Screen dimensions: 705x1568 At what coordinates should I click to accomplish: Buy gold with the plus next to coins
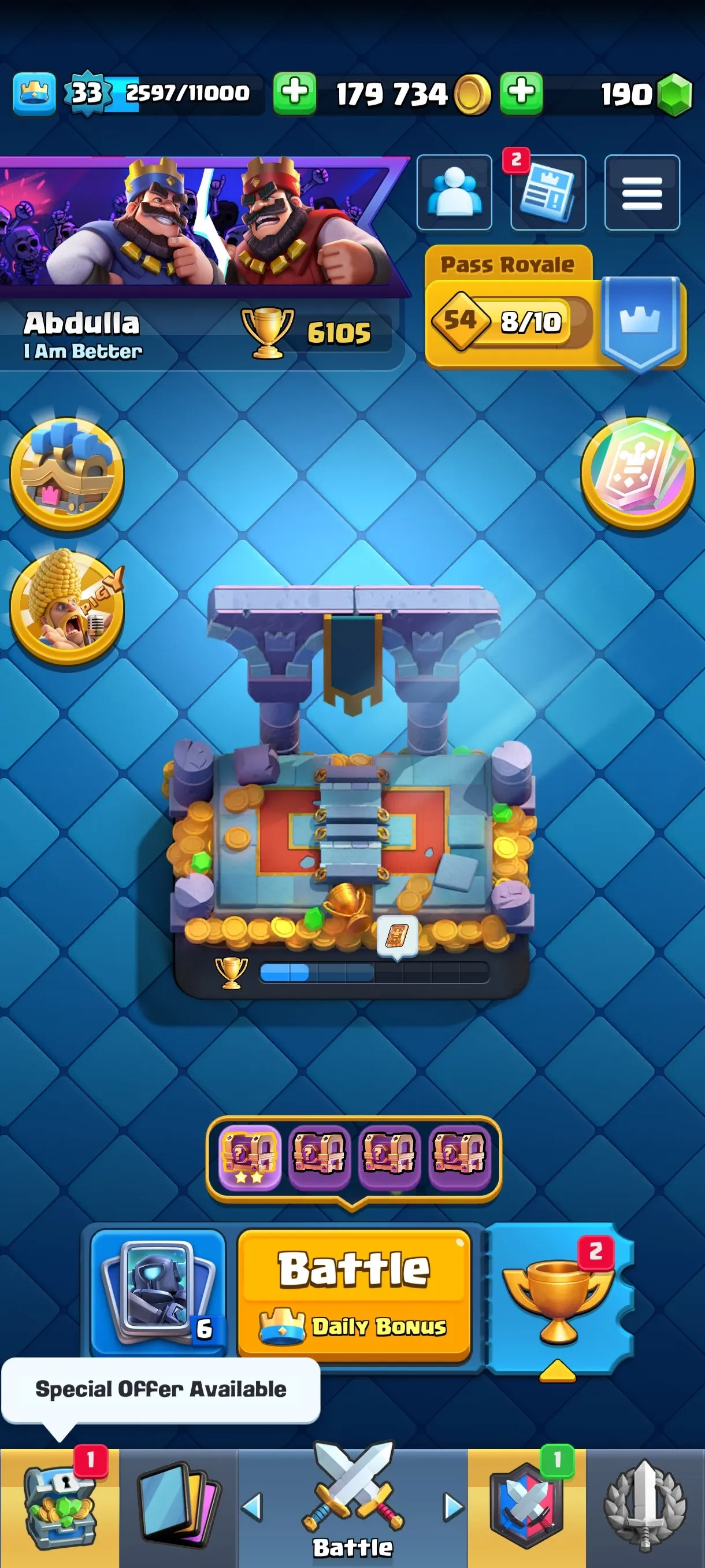point(294,93)
